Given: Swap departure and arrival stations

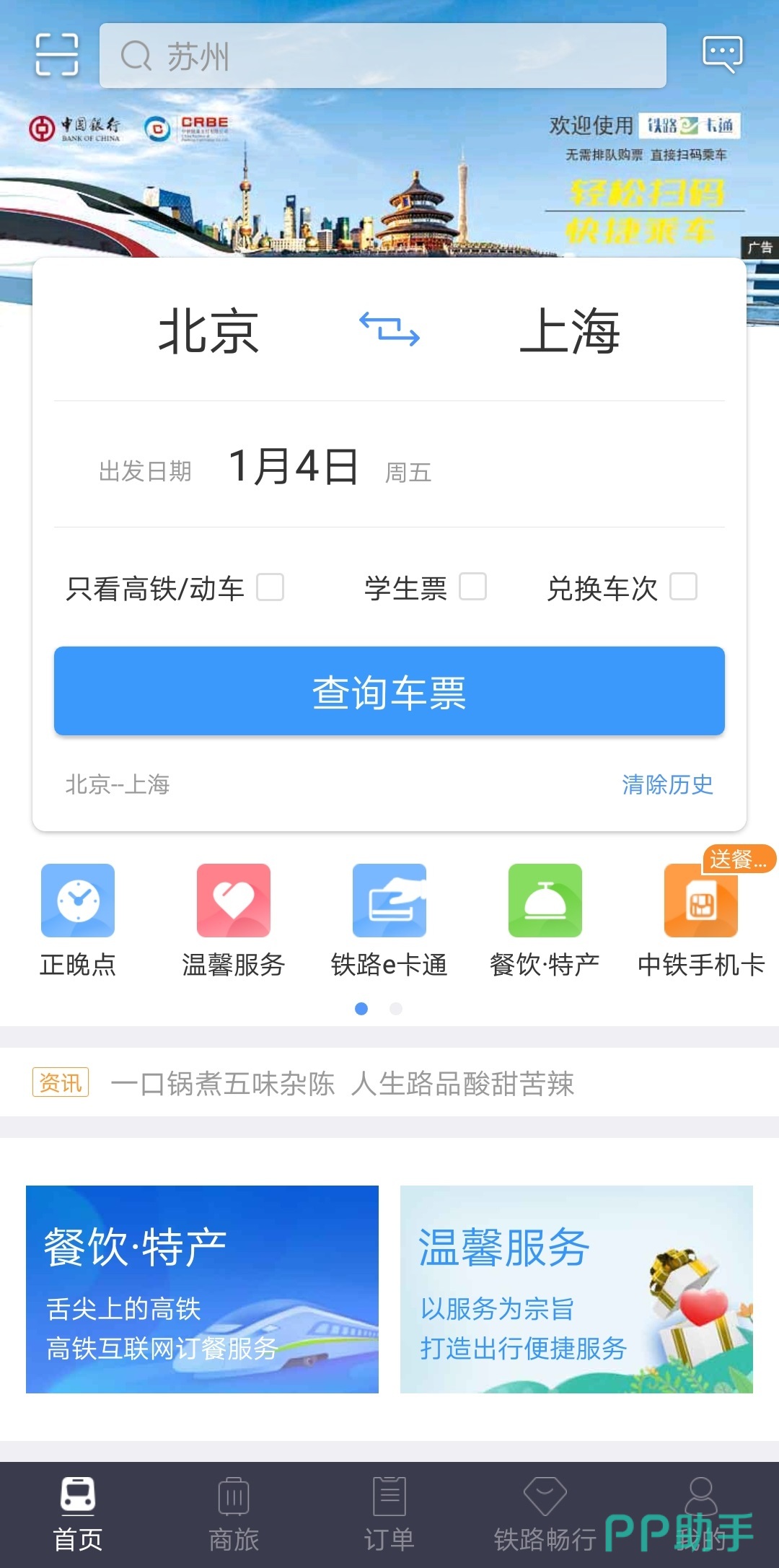Looking at the screenshot, I should (389, 329).
